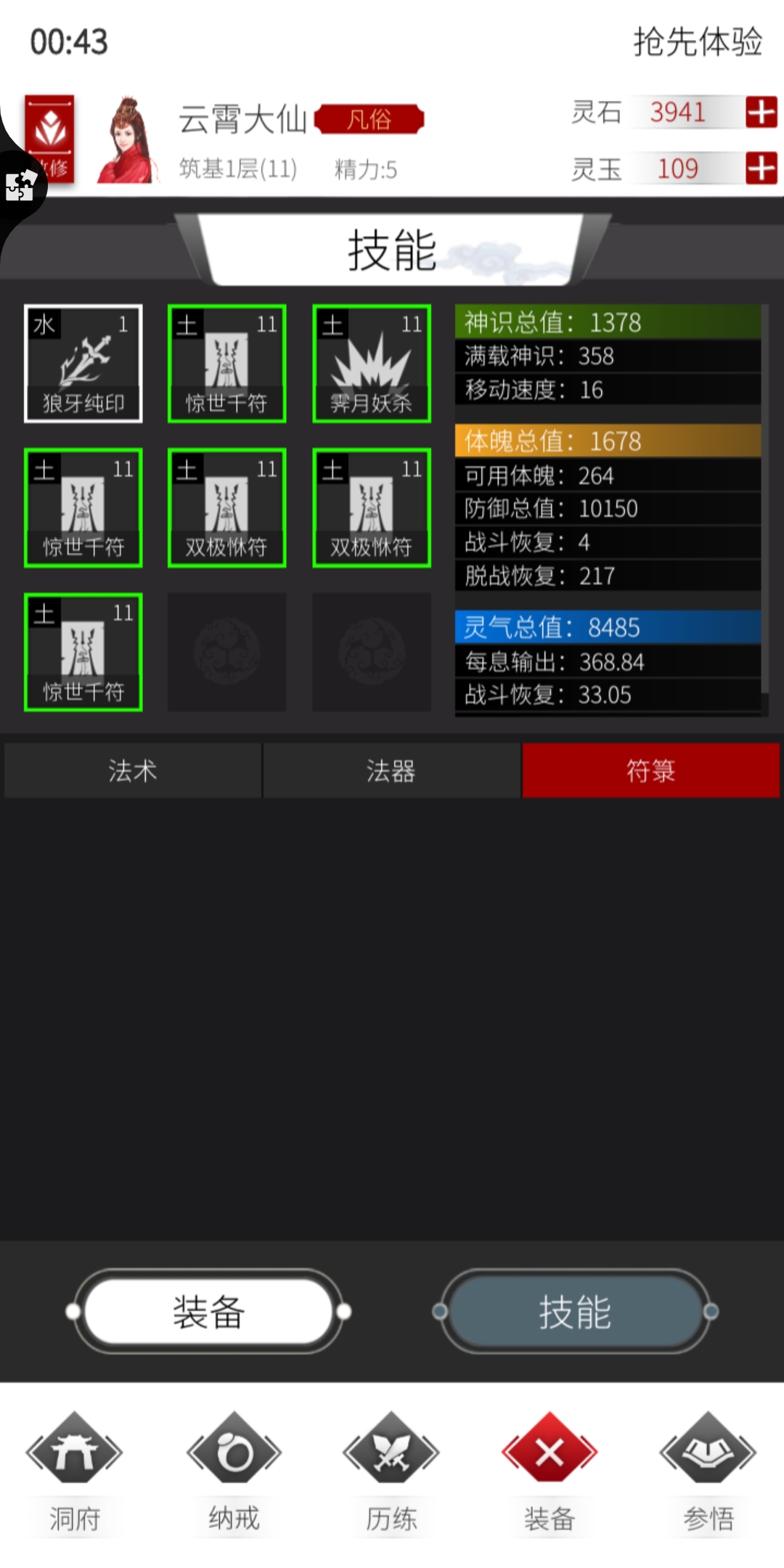Deselect the last 双极惭符 green-framed slot
Viewport: 784px width, 1568px height.
click(x=371, y=508)
